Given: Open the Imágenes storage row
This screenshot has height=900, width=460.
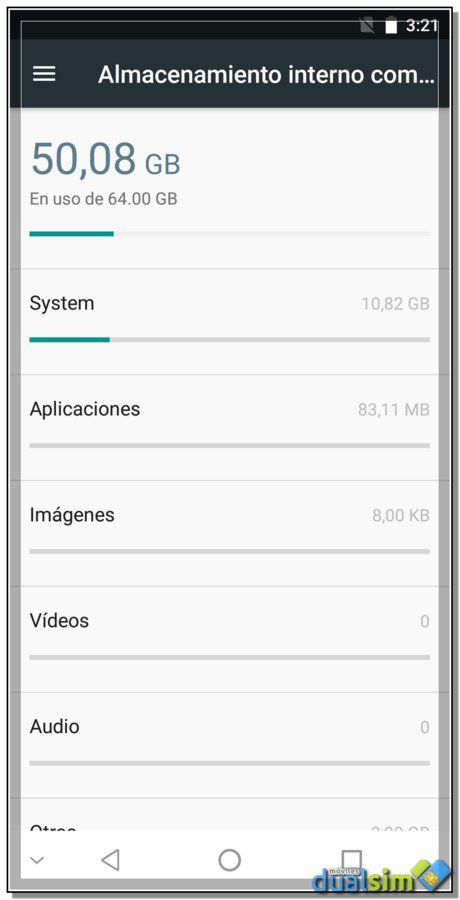Looking at the screenshot, I should click(x=230, y=533).
